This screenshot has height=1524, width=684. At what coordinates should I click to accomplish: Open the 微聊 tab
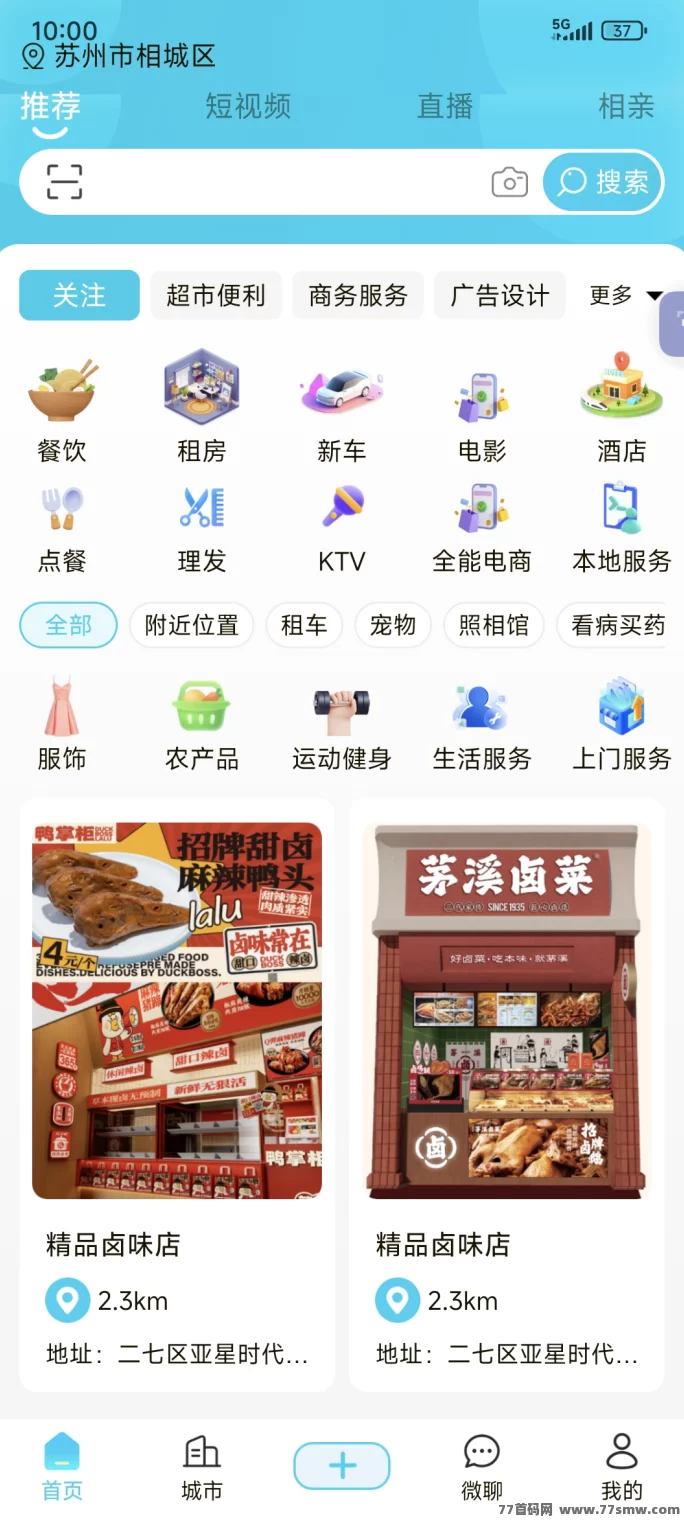(x=482, y=1468)
